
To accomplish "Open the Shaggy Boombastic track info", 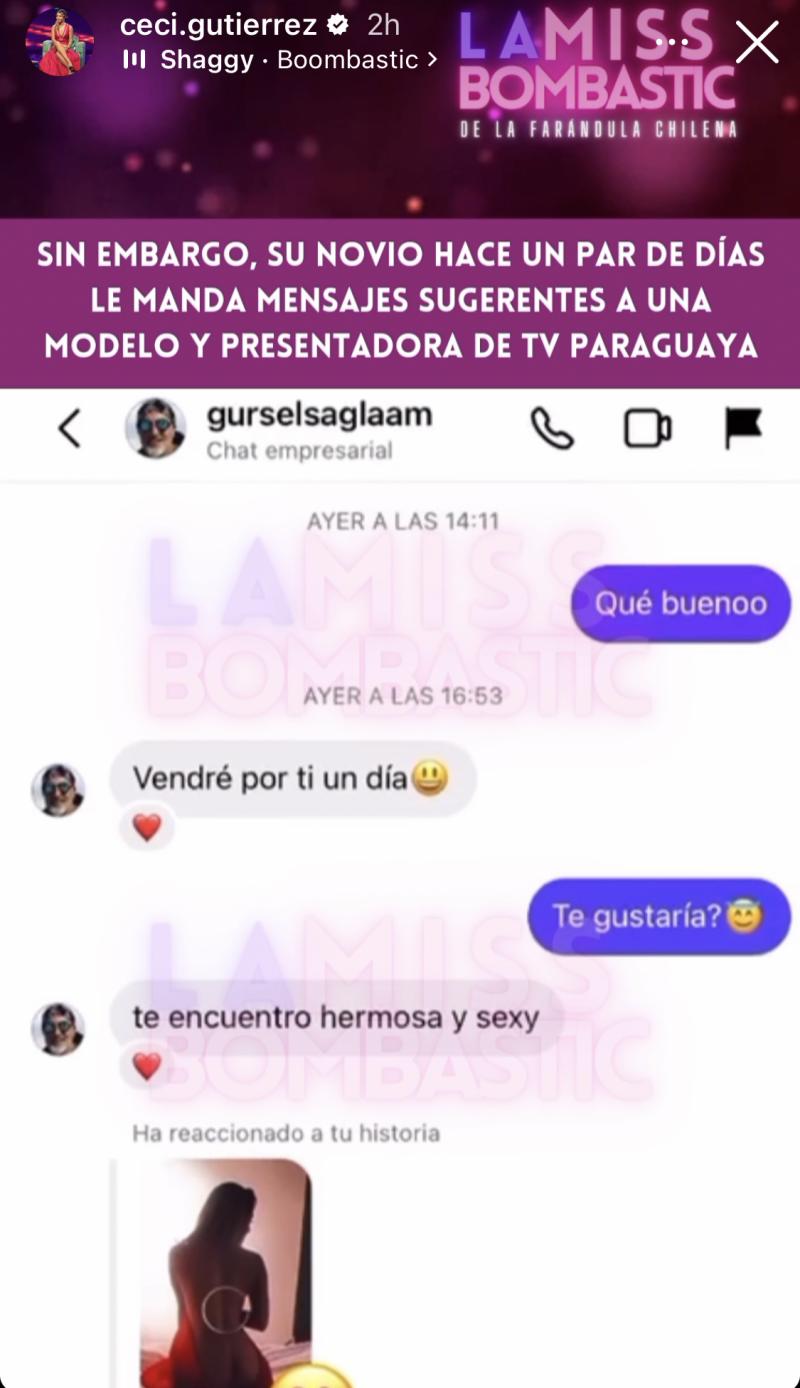I will (x=280, y=60).
